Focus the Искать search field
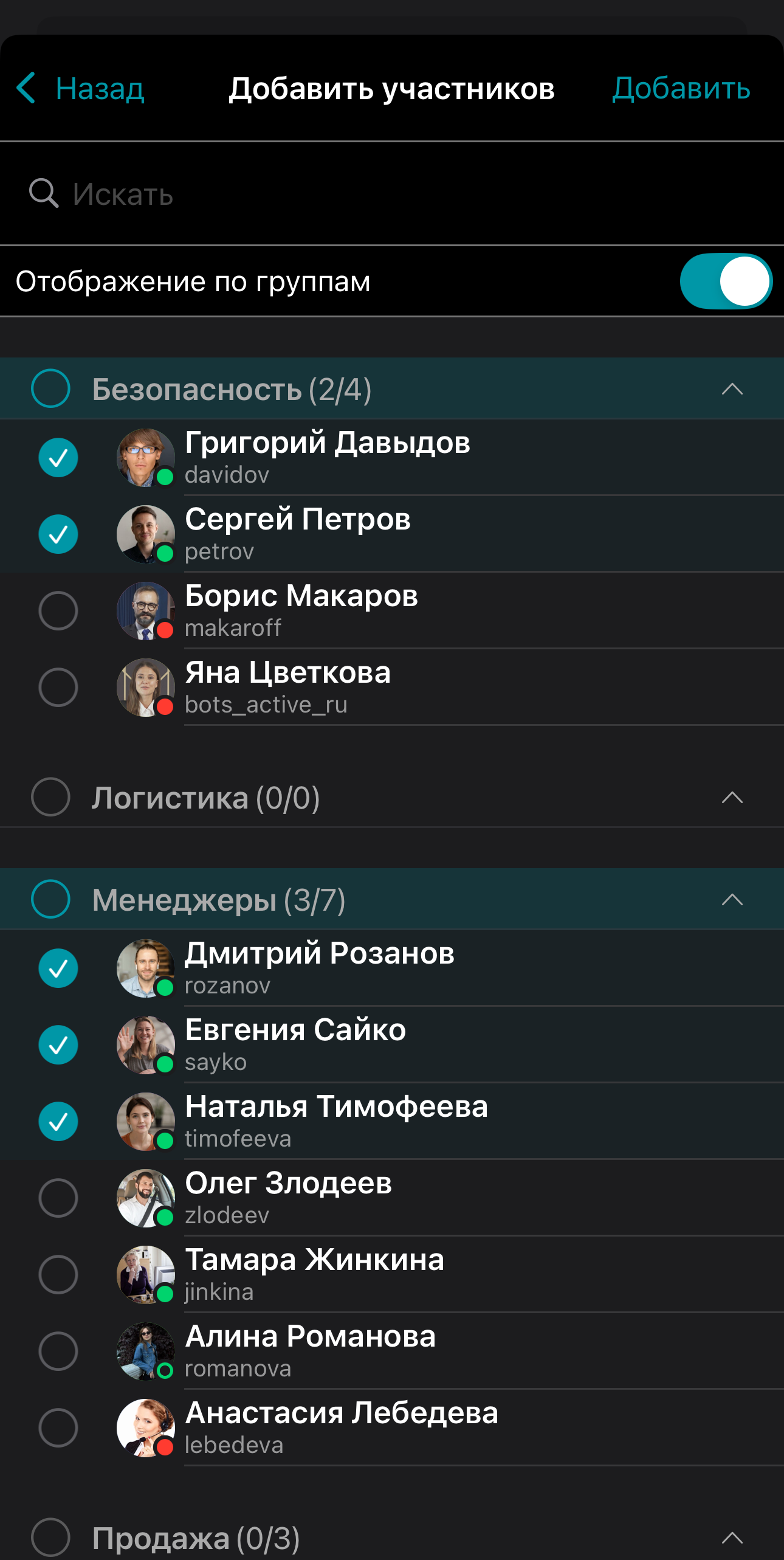This screenshot has height=1560, width=784. pyautogui.click(x=392, y=194)
